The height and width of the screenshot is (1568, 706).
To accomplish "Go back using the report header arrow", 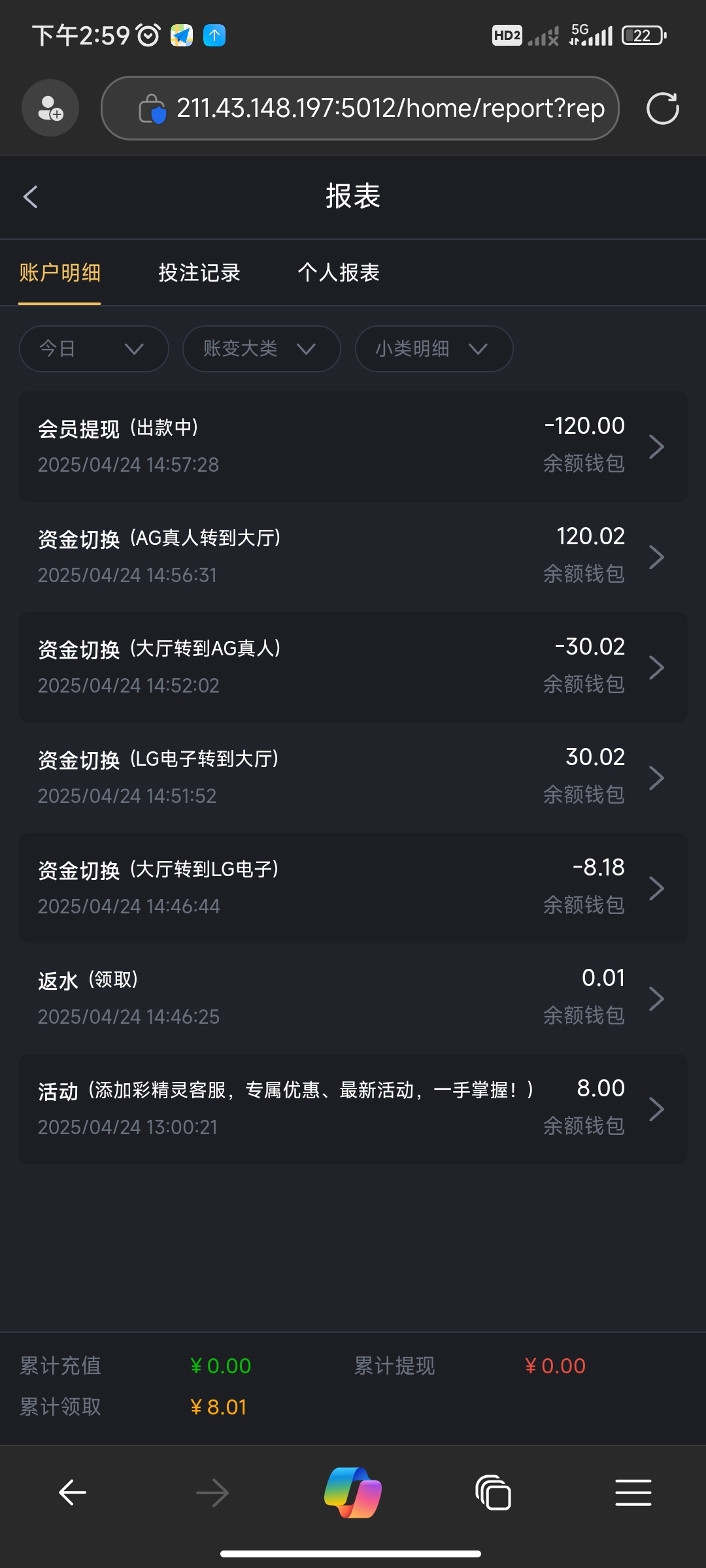I will [30, 197].
